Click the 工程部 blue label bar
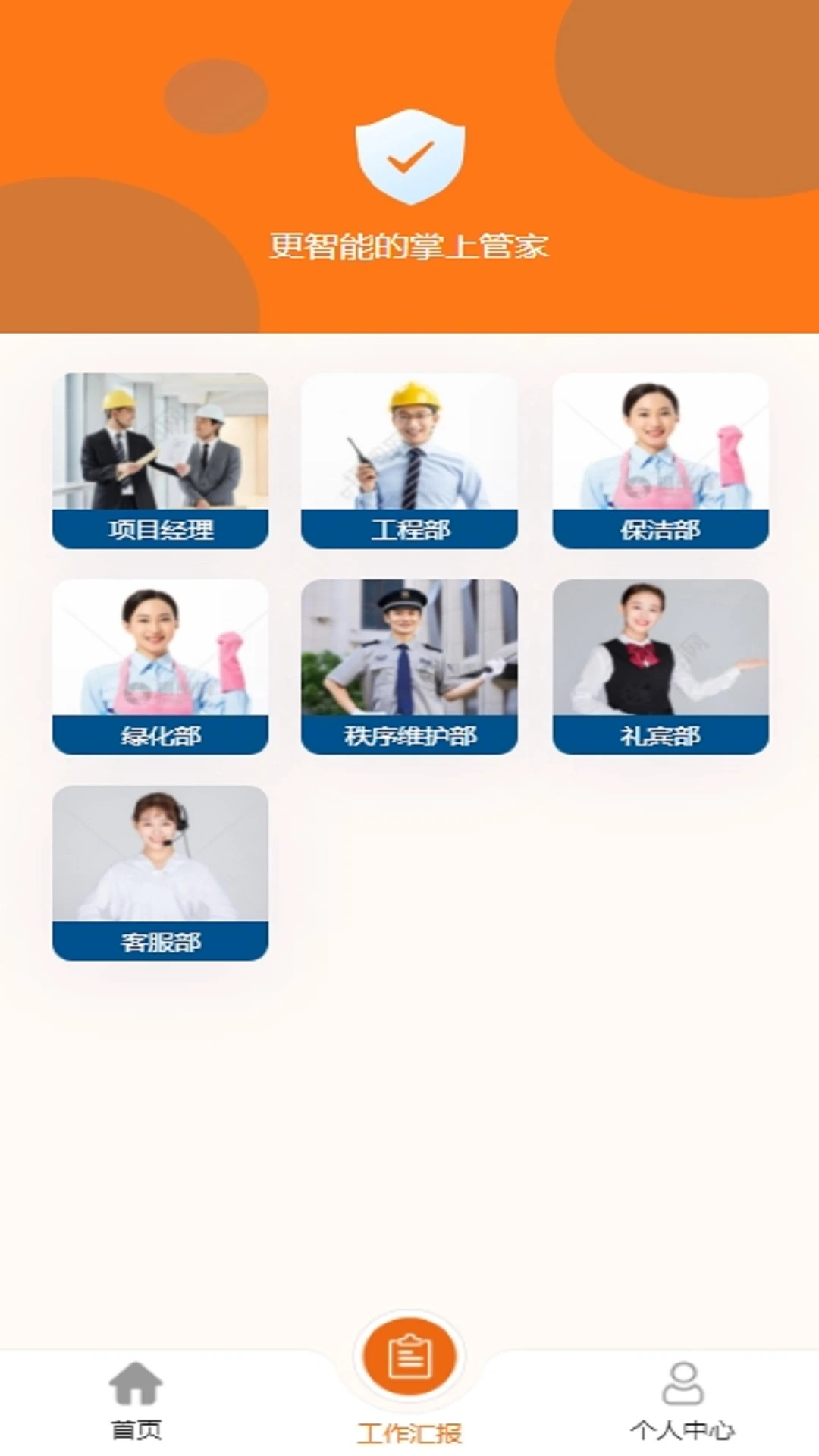Image resolution: width=819 pixels, height=1456 pixels. point(409,531)
